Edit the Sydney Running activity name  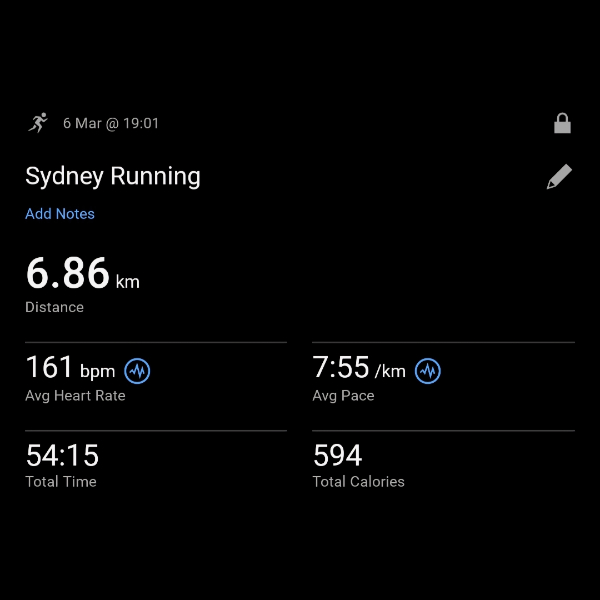(x=559, y=177)
